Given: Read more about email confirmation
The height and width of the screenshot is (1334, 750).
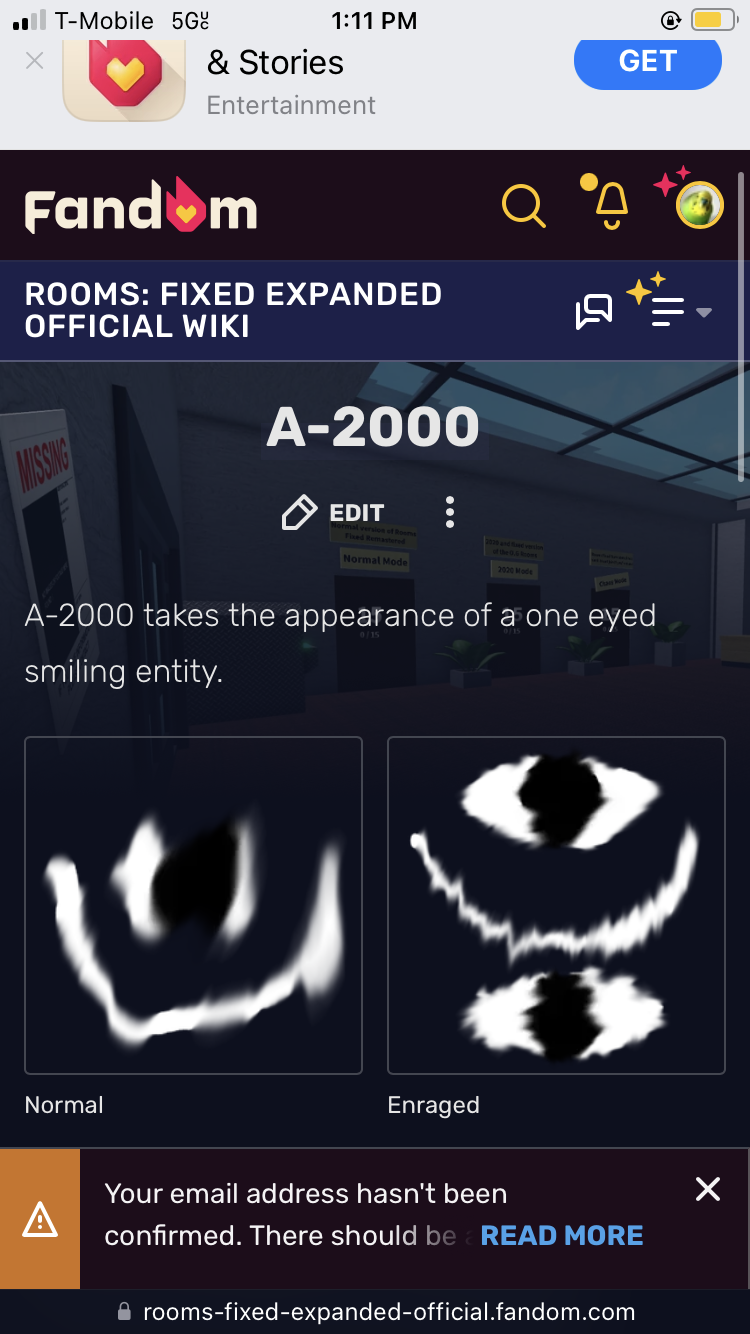Looking at the screenshot, I should (x=562, y=1235).
